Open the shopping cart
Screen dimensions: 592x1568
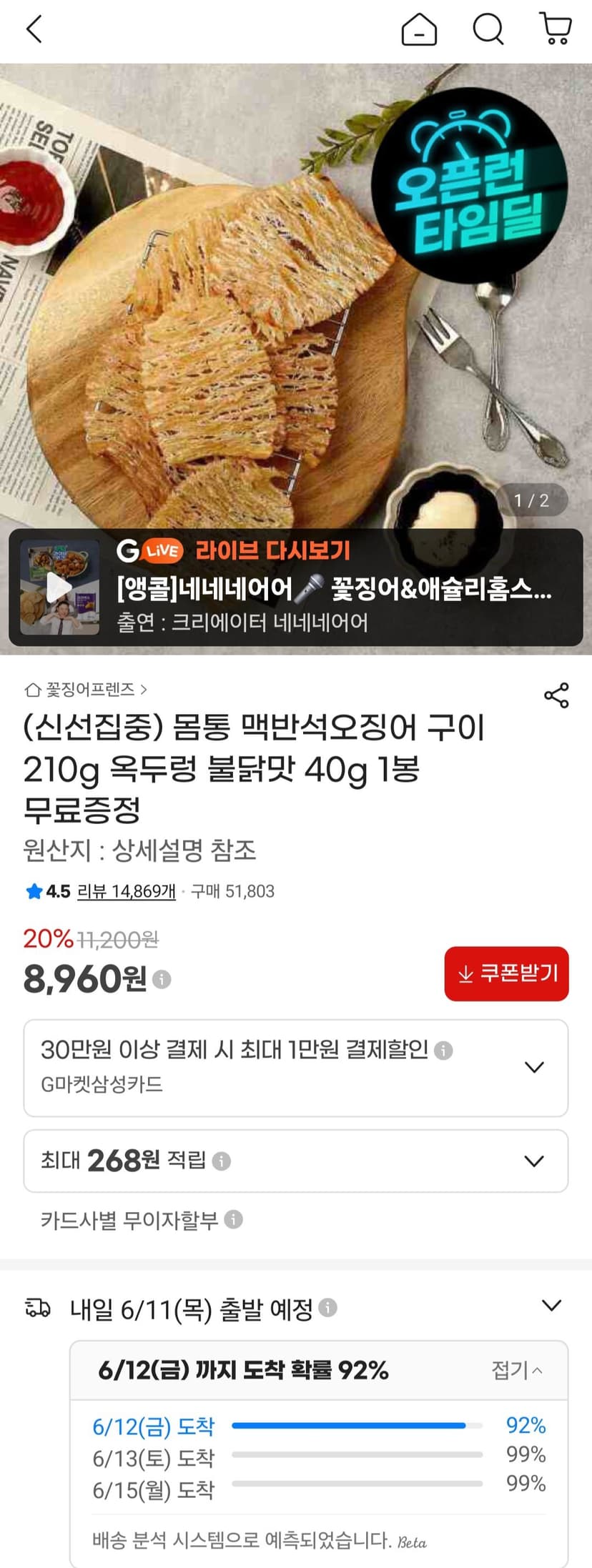click(556, 30)
